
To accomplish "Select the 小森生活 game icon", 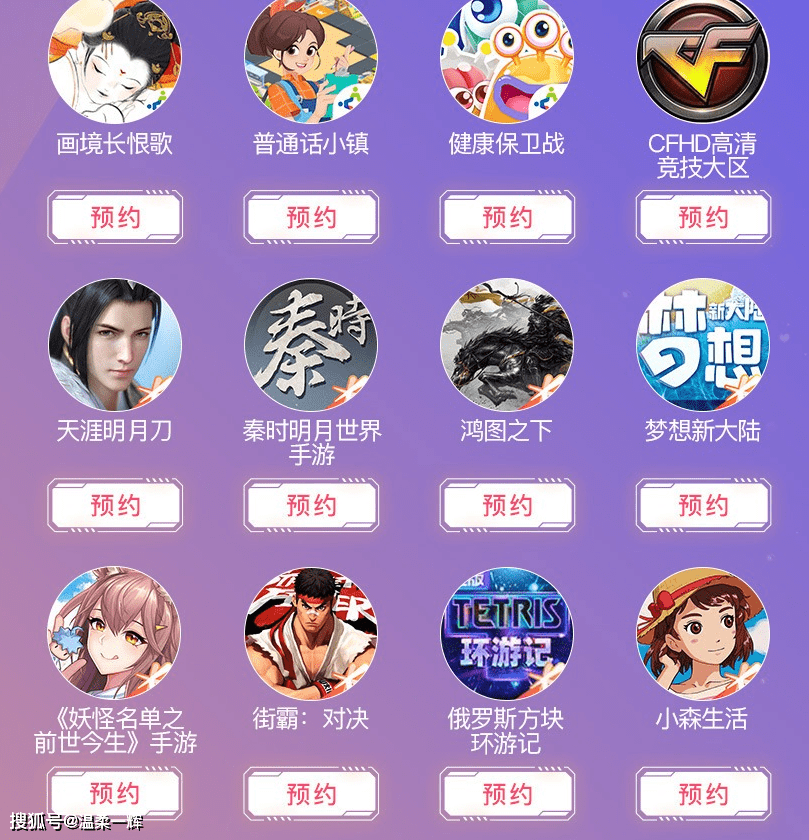I will [x=702, y=633].
